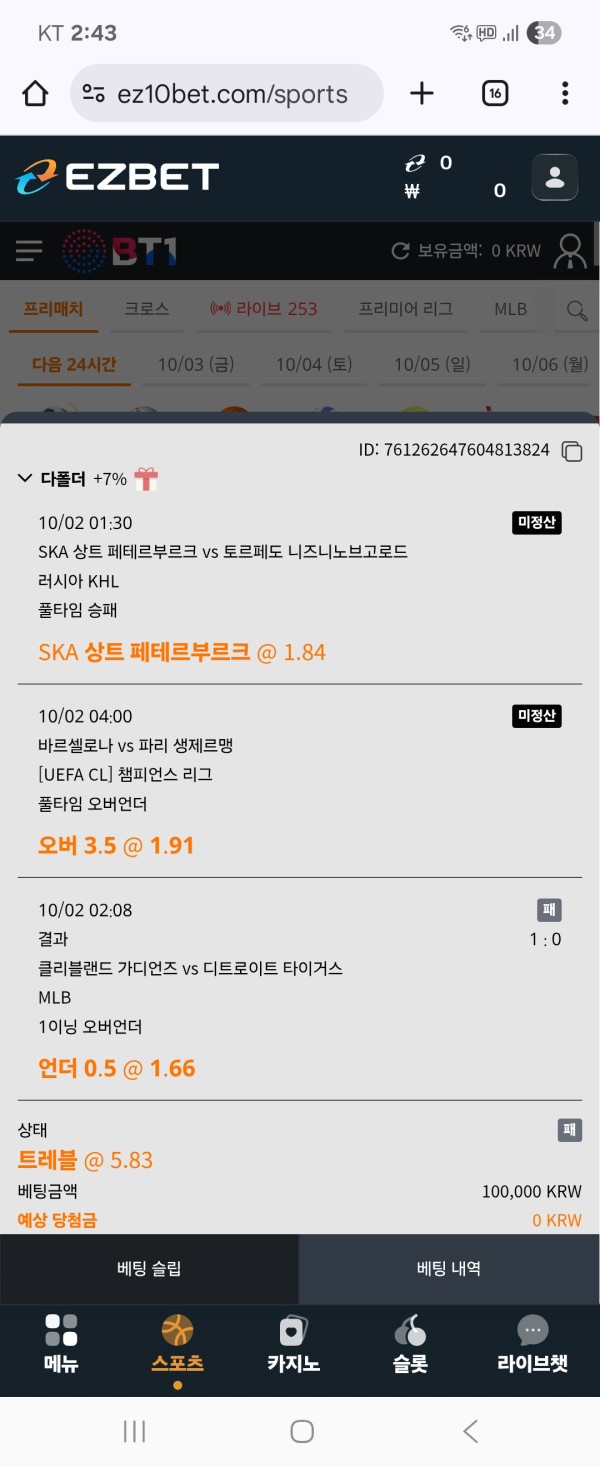Collapse the 다폴더 bet section
This screenshot has width=600, height=1467.
click(x=26, y=479)
